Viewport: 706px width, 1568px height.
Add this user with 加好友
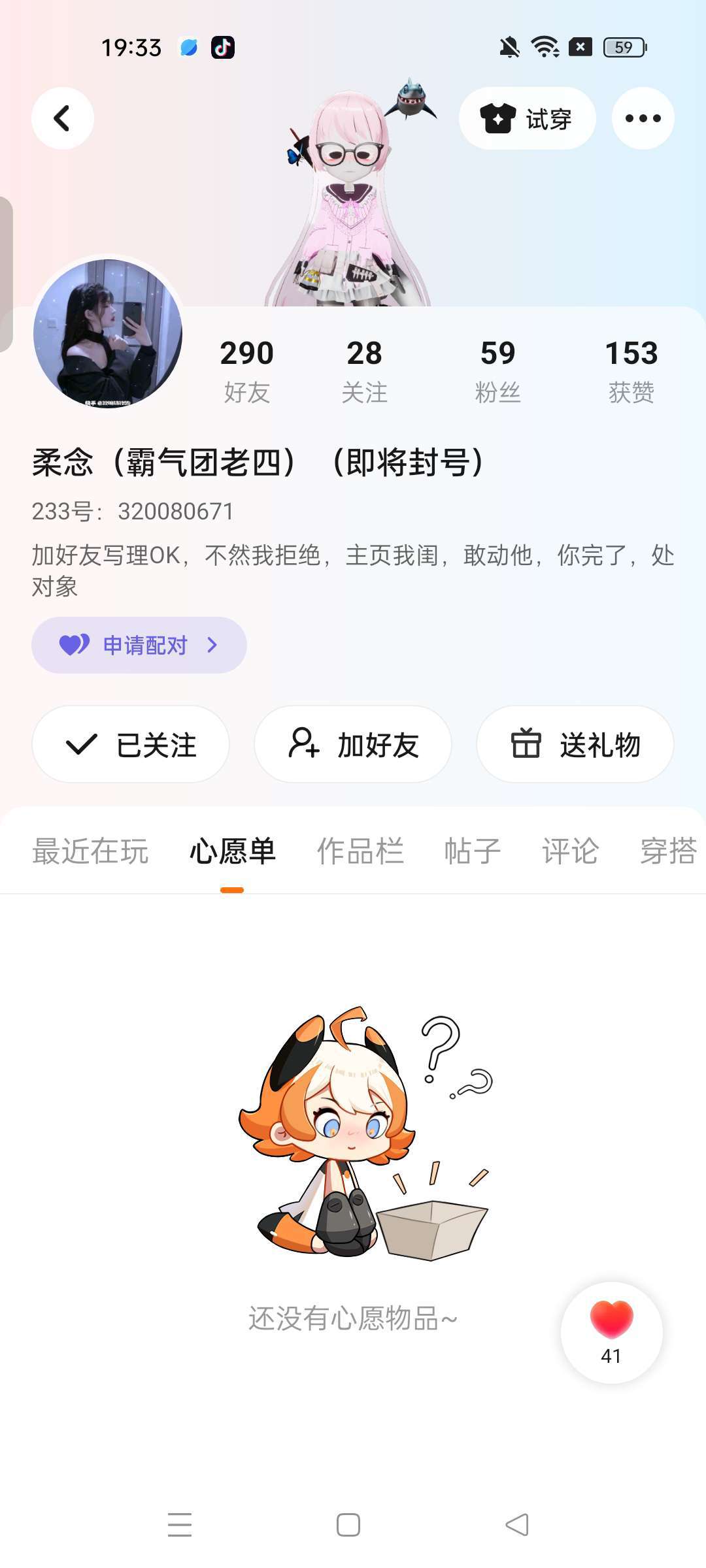click(353, 744)
